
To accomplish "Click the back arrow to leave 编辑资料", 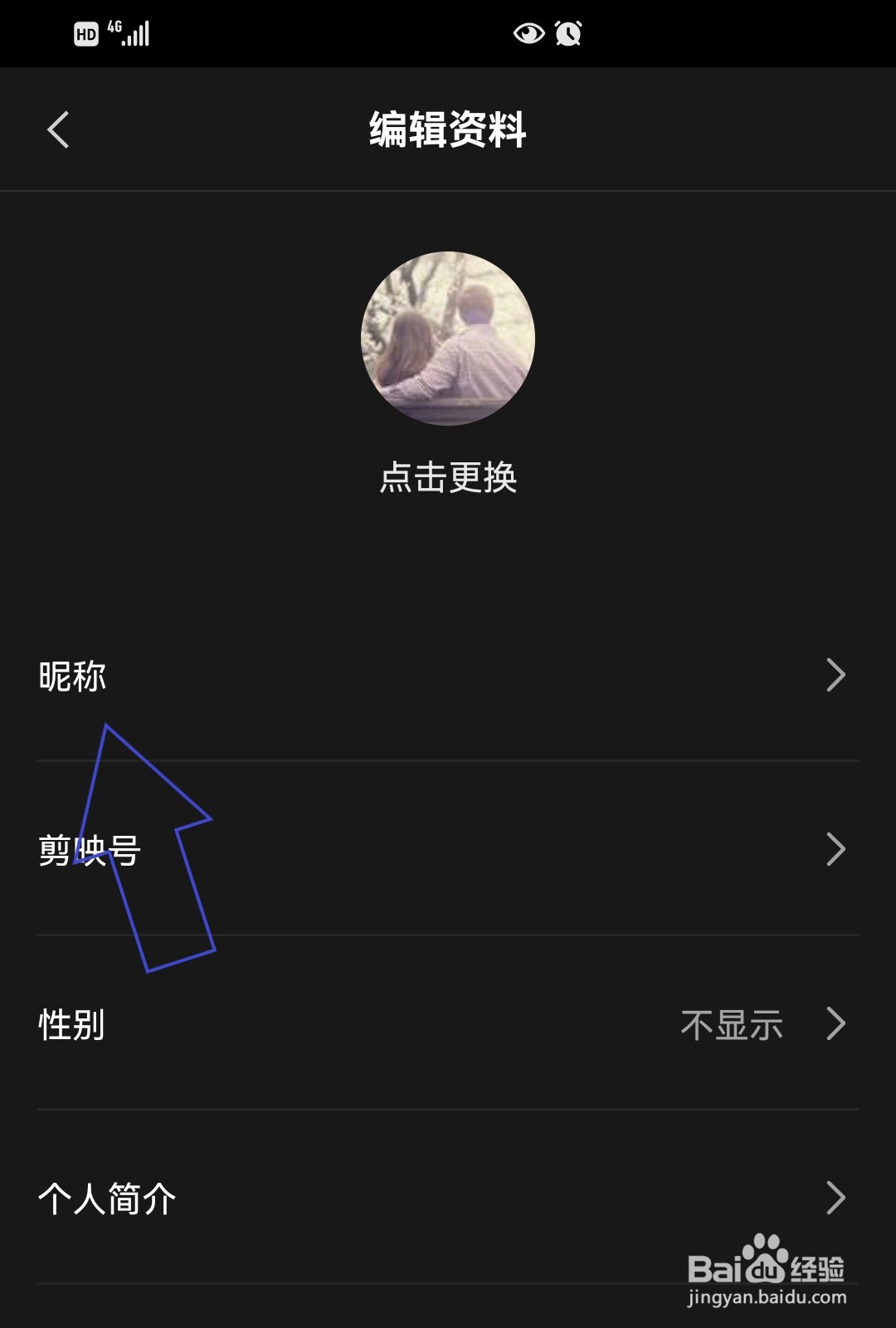I will click(x=58, y=130).
